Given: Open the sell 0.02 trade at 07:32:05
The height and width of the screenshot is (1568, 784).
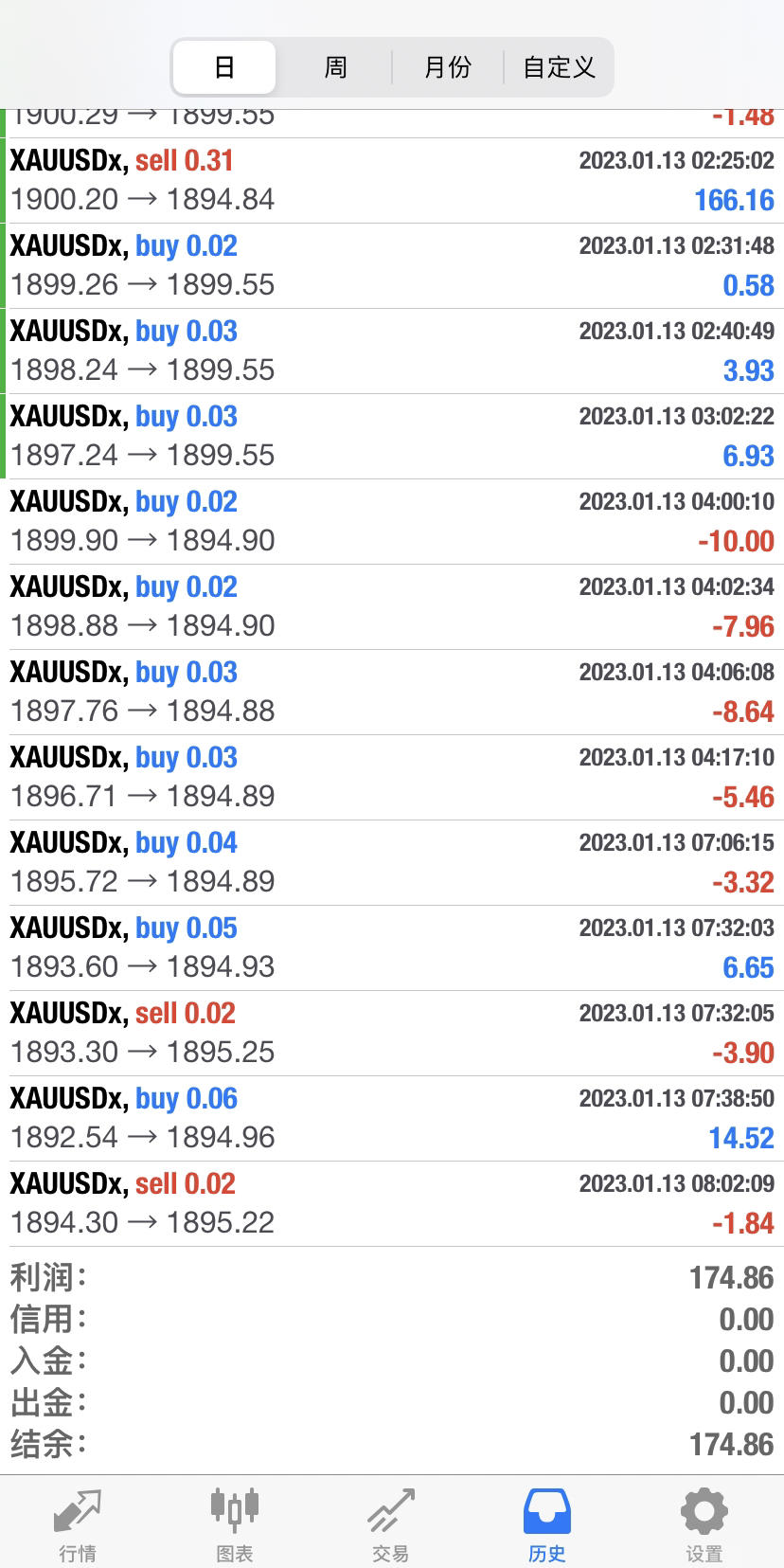Looking at the screenshot, I should (x=392, y=1034).
